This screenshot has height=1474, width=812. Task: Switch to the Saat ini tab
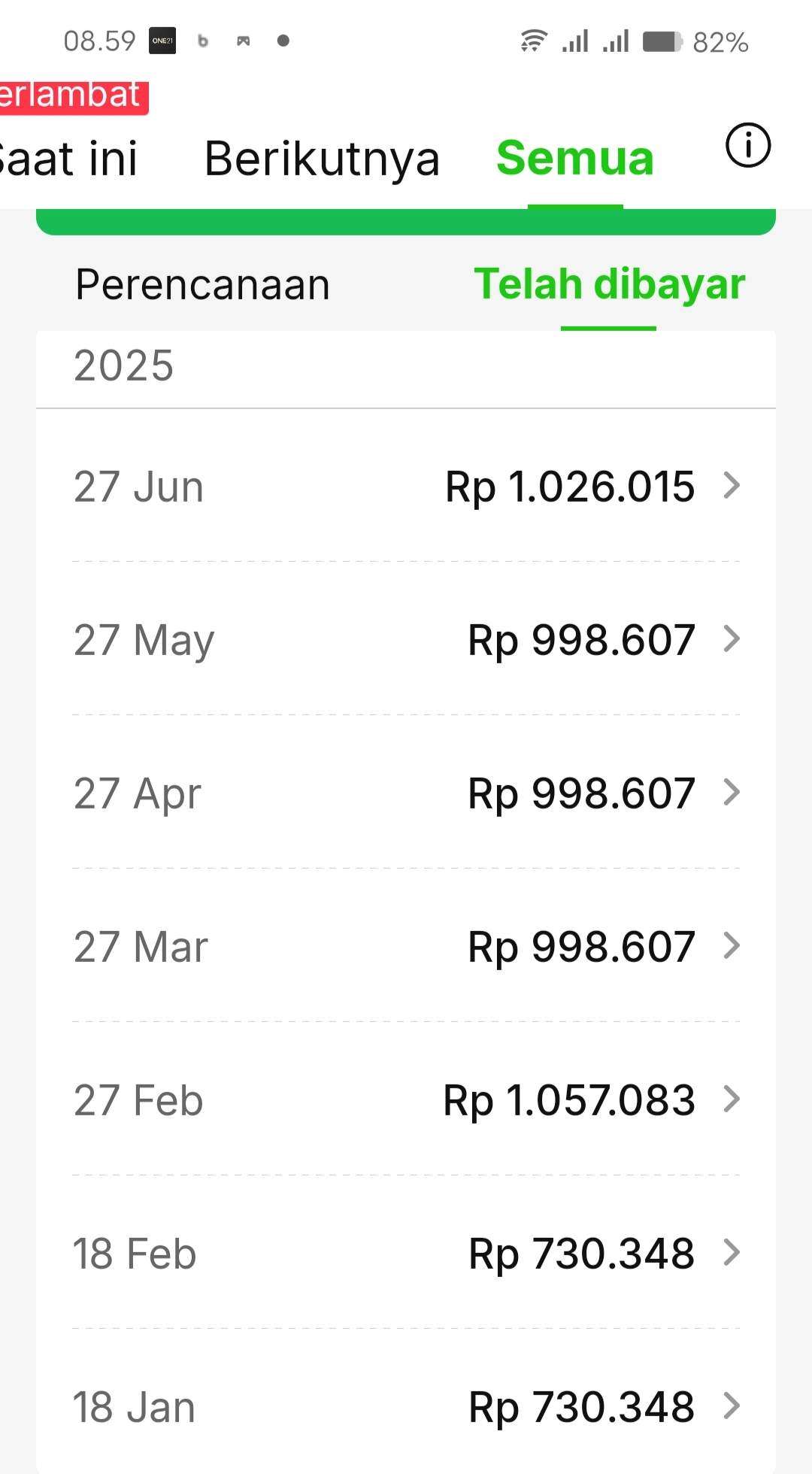click(x=68, y=159)
